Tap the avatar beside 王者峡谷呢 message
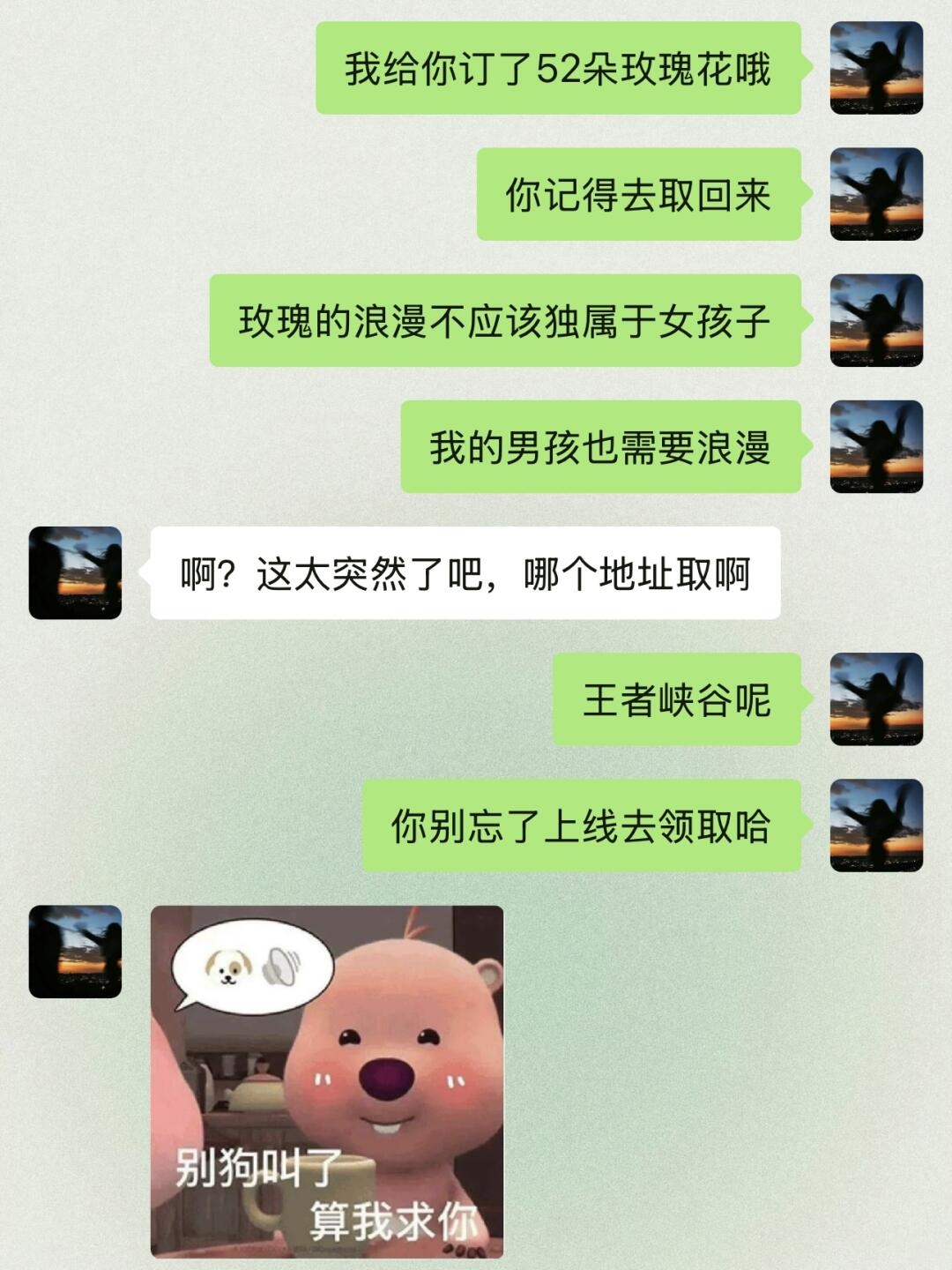The height and width of the screenshot is (1270, 952). pos(876,698)
